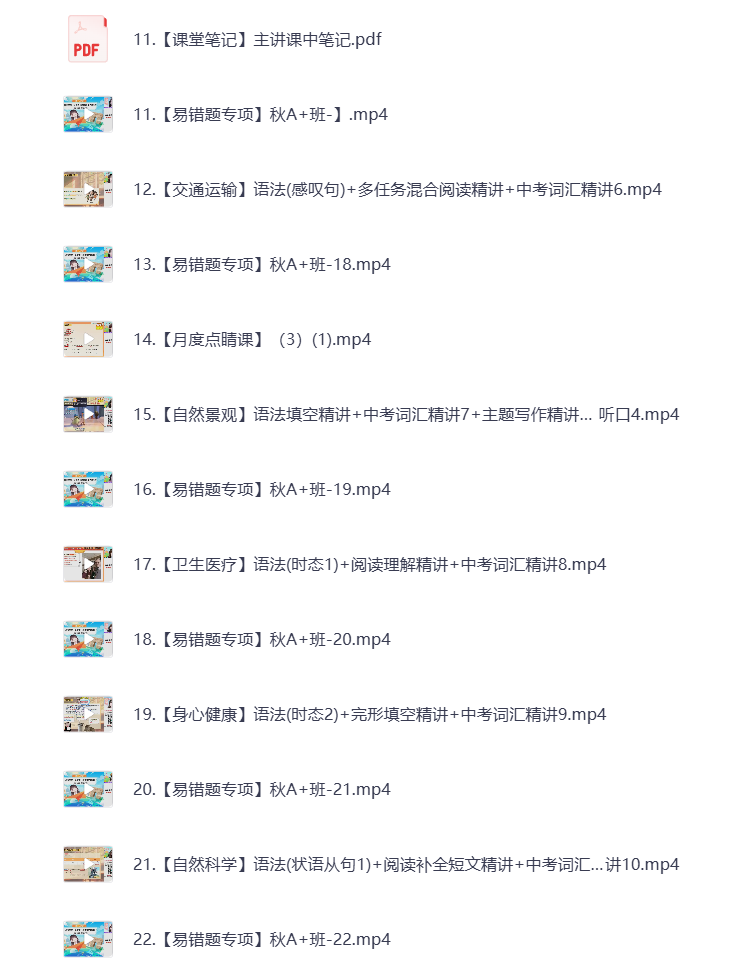This screenshot has width=735, height=964.
Task: Open video 12.【交通运输】语法(感叹句)
Action: (397, 189)
